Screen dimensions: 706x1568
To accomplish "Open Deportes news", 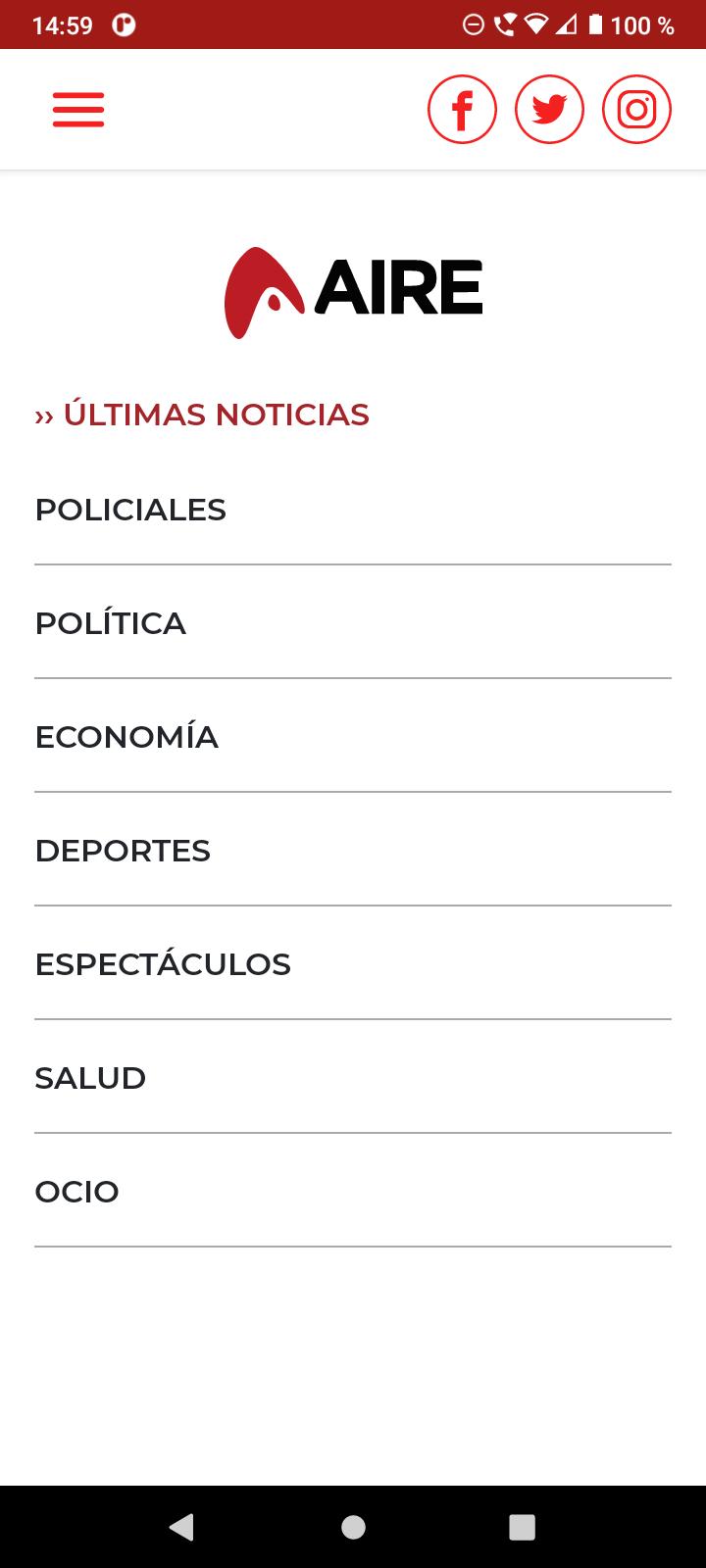I will pos(353,850).
